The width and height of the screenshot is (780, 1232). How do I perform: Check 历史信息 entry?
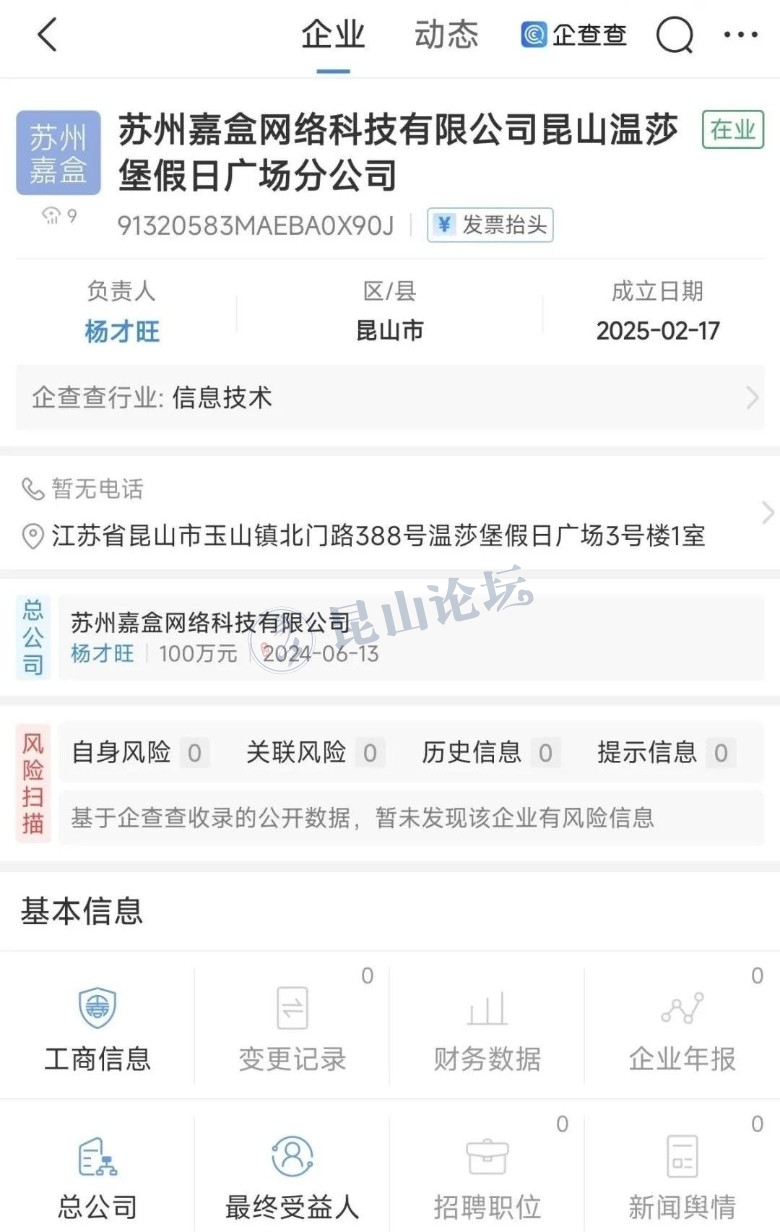tap(488, 752)
